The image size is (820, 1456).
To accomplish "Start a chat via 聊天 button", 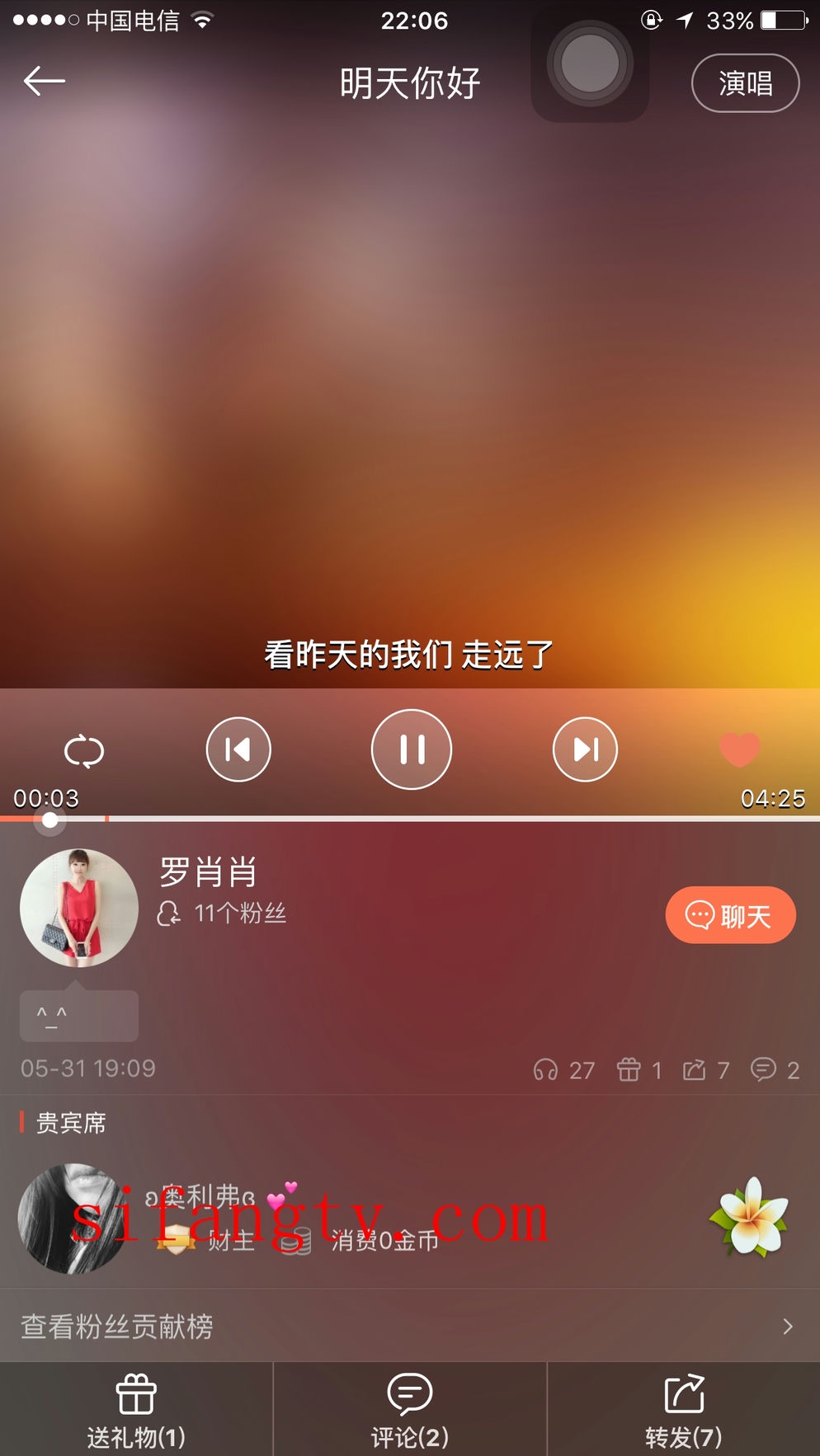I will (x=730, y=915).
